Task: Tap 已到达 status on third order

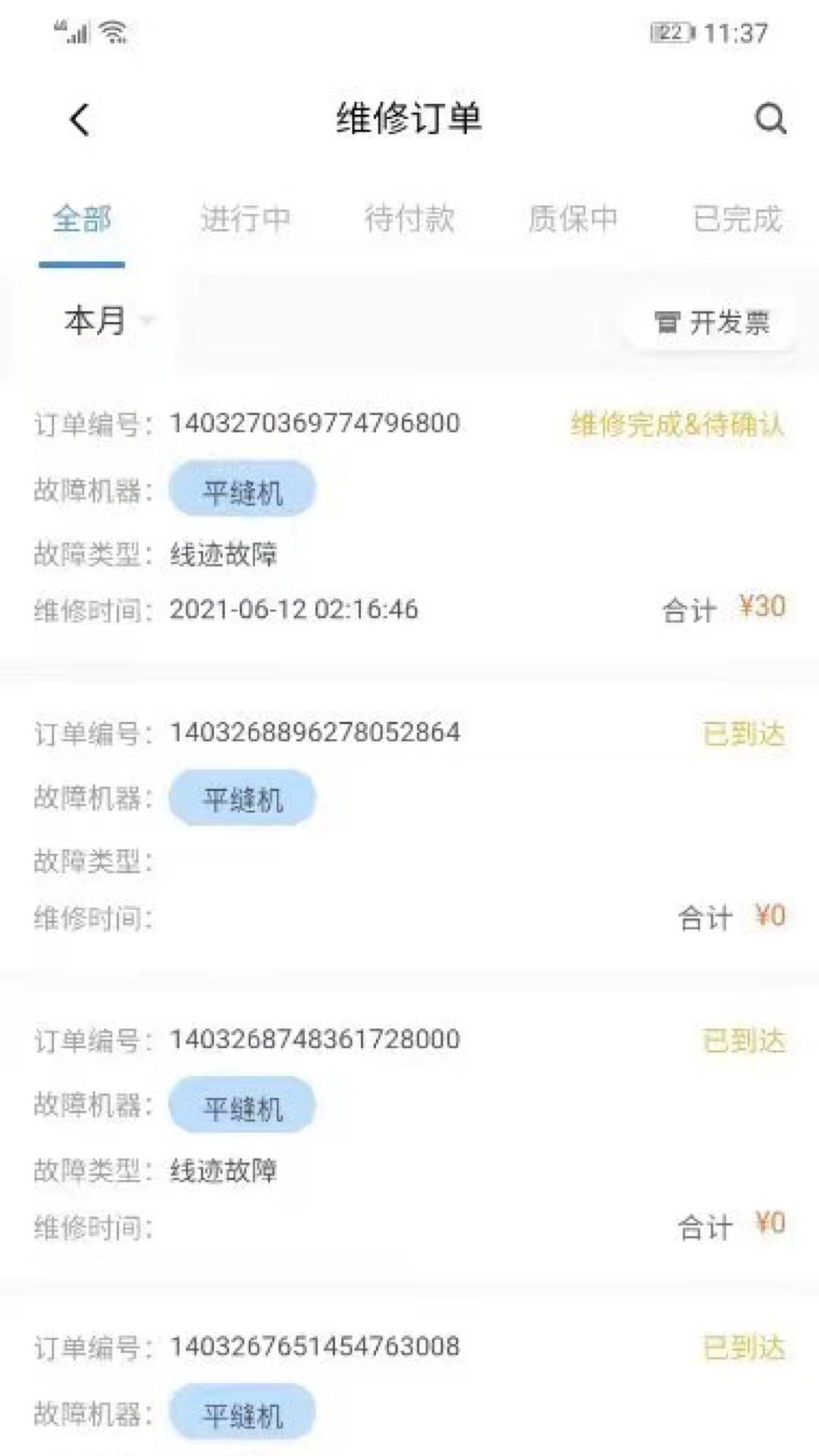Action: [x=742, y=1042]
